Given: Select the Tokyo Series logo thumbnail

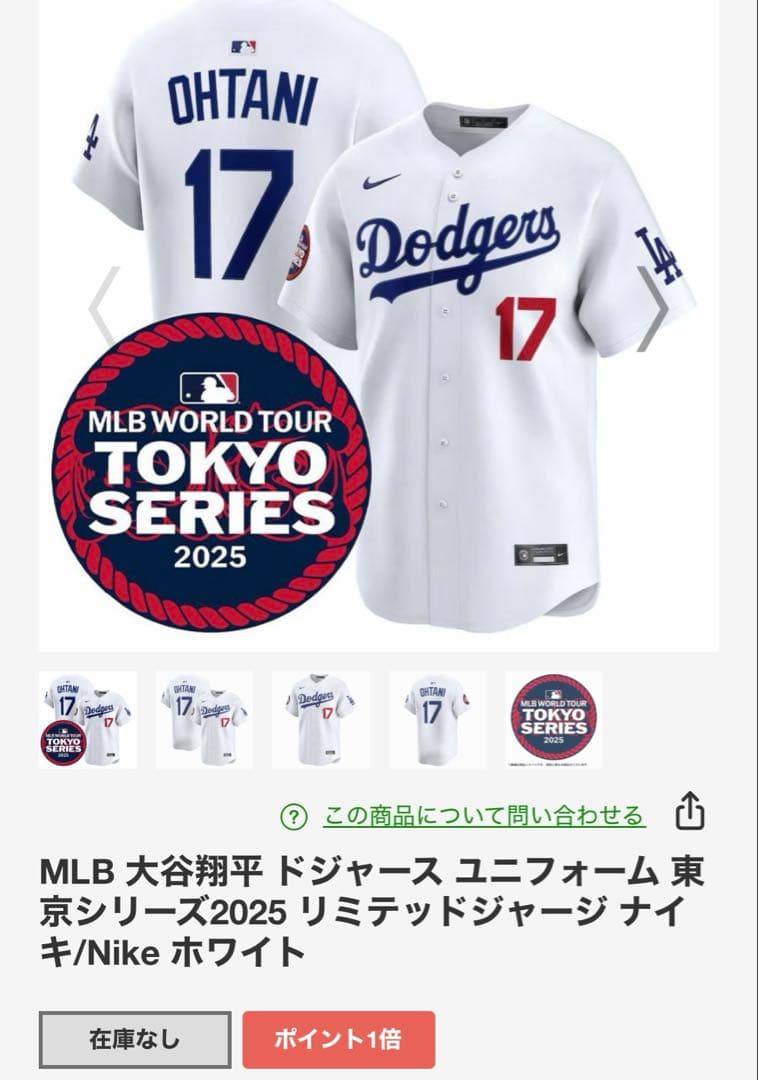Looking at the screenshot, I should click(x=554, y=720).
